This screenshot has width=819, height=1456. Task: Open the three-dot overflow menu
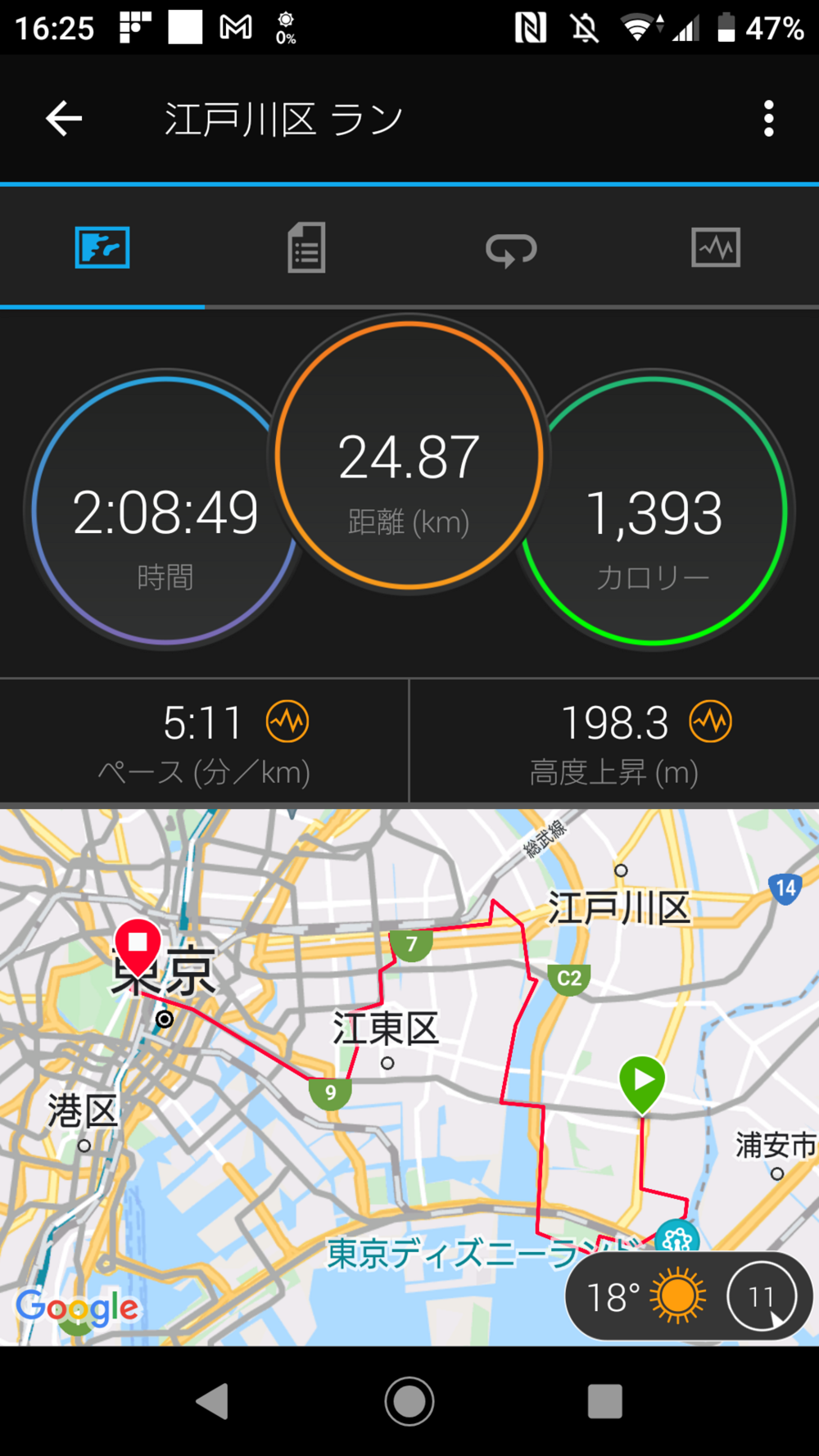768,119
